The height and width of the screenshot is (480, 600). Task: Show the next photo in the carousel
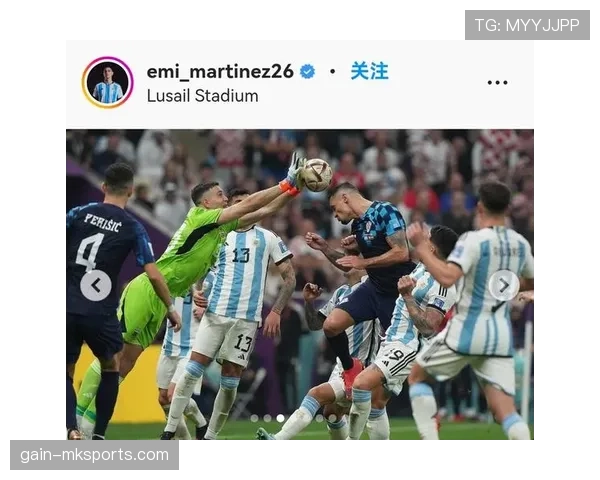click(x=504, y=285)
